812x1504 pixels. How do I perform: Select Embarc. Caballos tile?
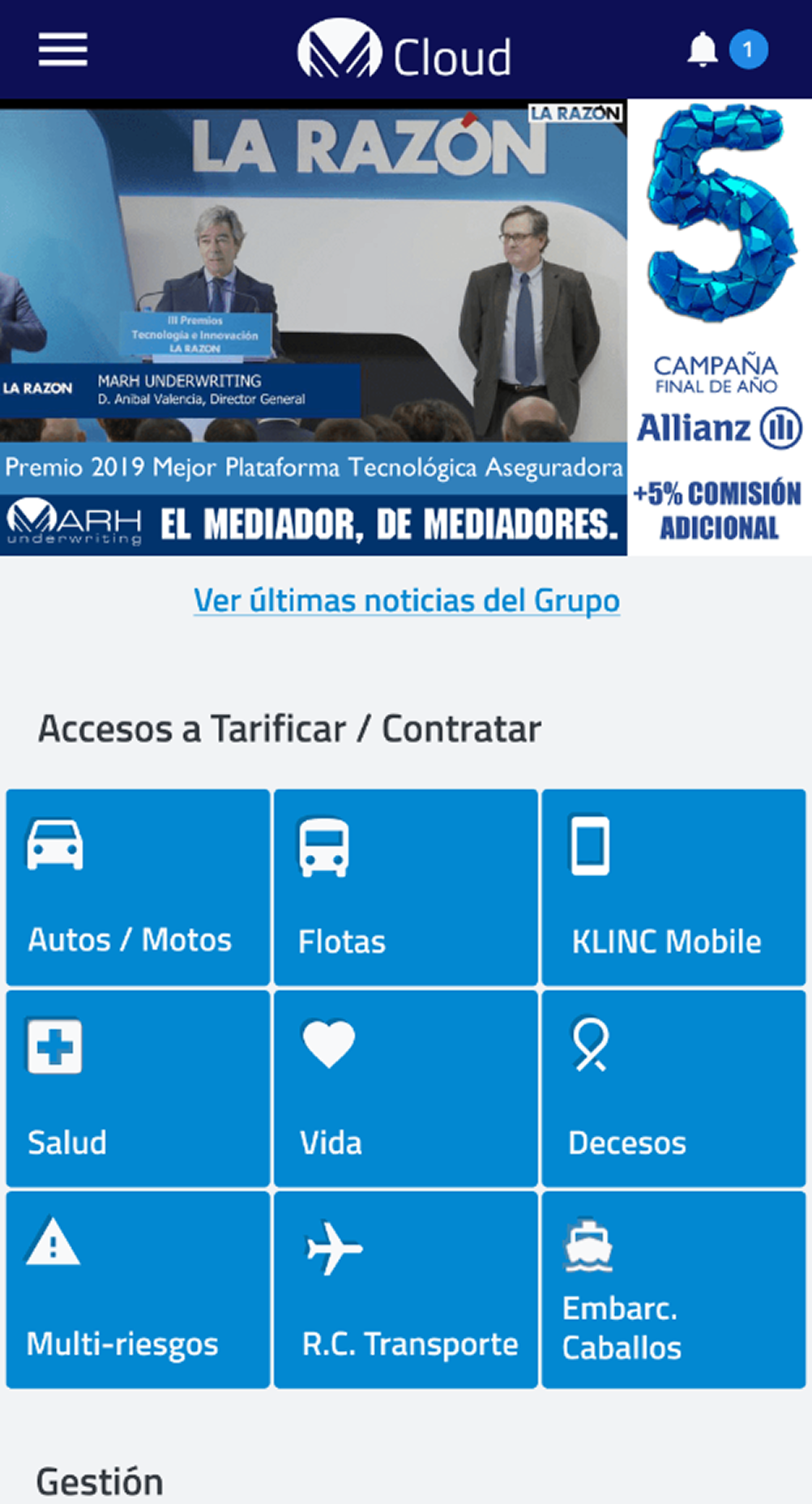tap(673, 1289)
